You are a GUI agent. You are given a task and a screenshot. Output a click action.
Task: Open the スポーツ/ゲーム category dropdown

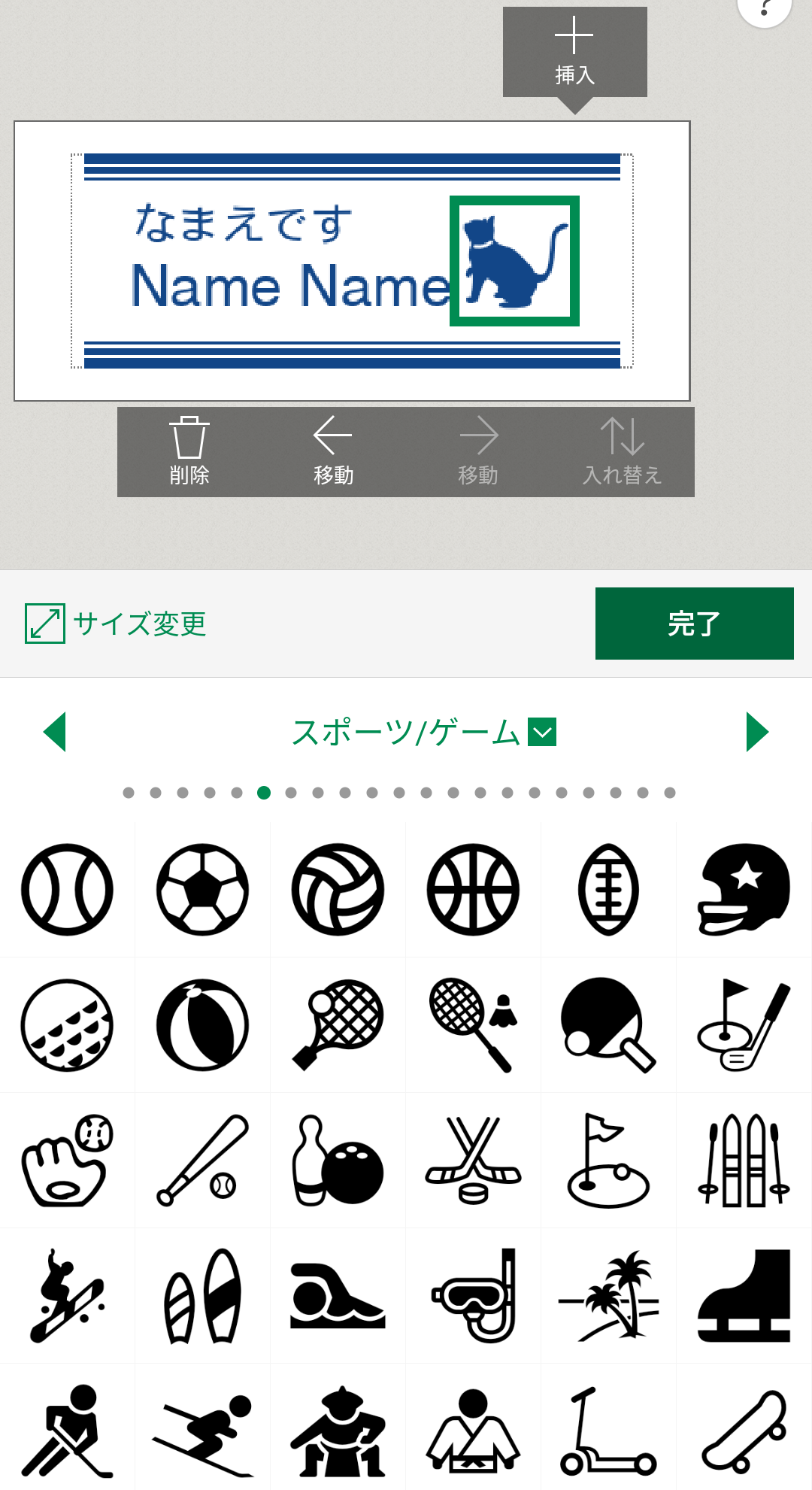541,732
